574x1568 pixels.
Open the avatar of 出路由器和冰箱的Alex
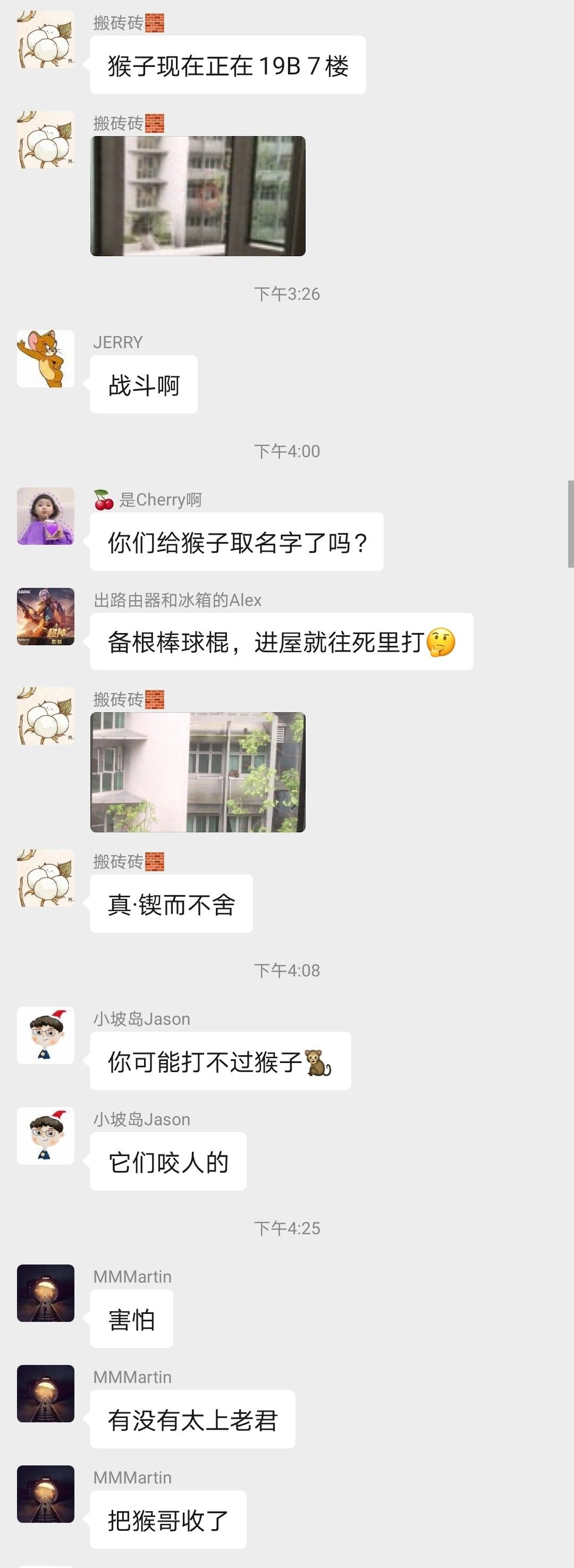pyautogui.click(x=46, y=617)
